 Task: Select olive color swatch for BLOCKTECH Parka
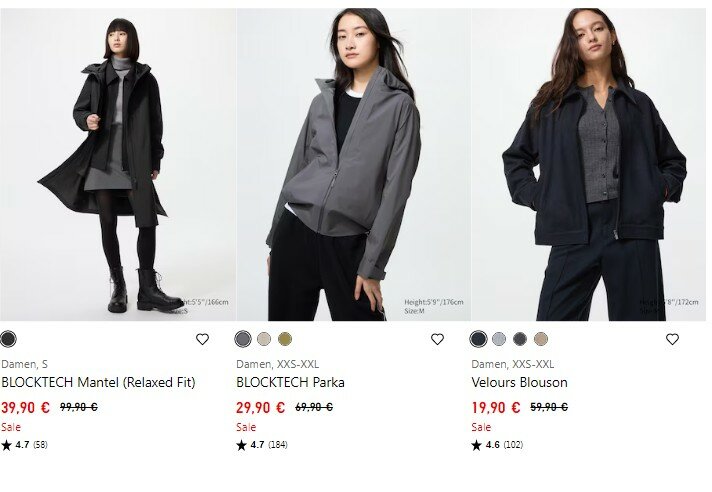(285, 339)
